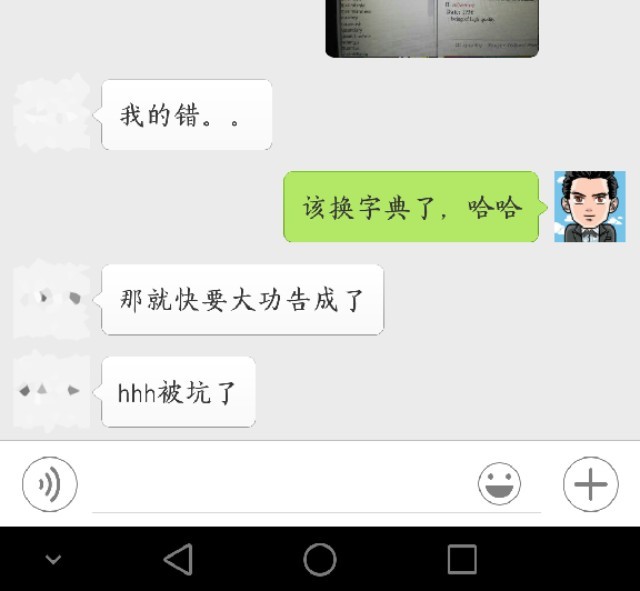Screen dimensions: 640x591
Task: Go back with the system back button
Action: (x=178, y=559)
